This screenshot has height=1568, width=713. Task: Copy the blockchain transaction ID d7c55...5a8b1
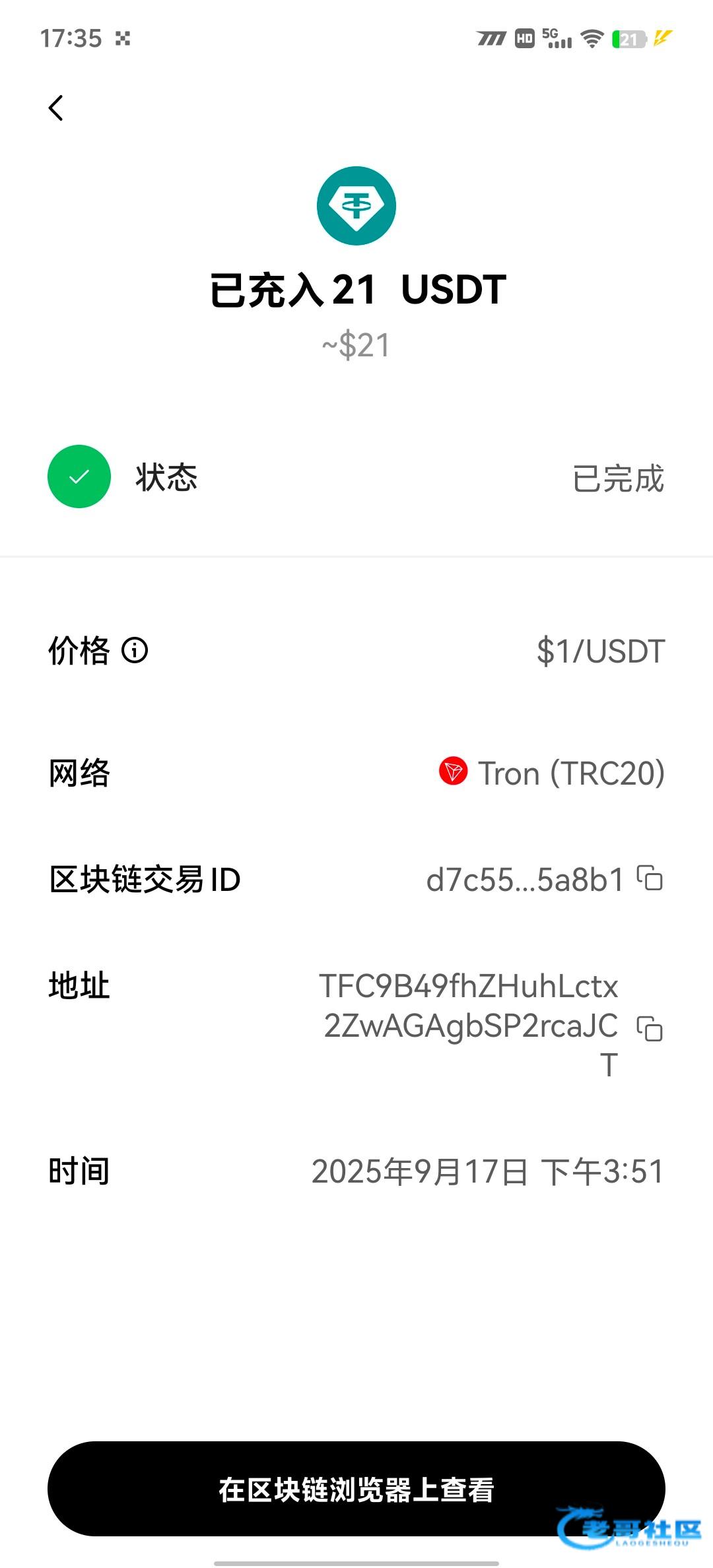coord(650,878)
